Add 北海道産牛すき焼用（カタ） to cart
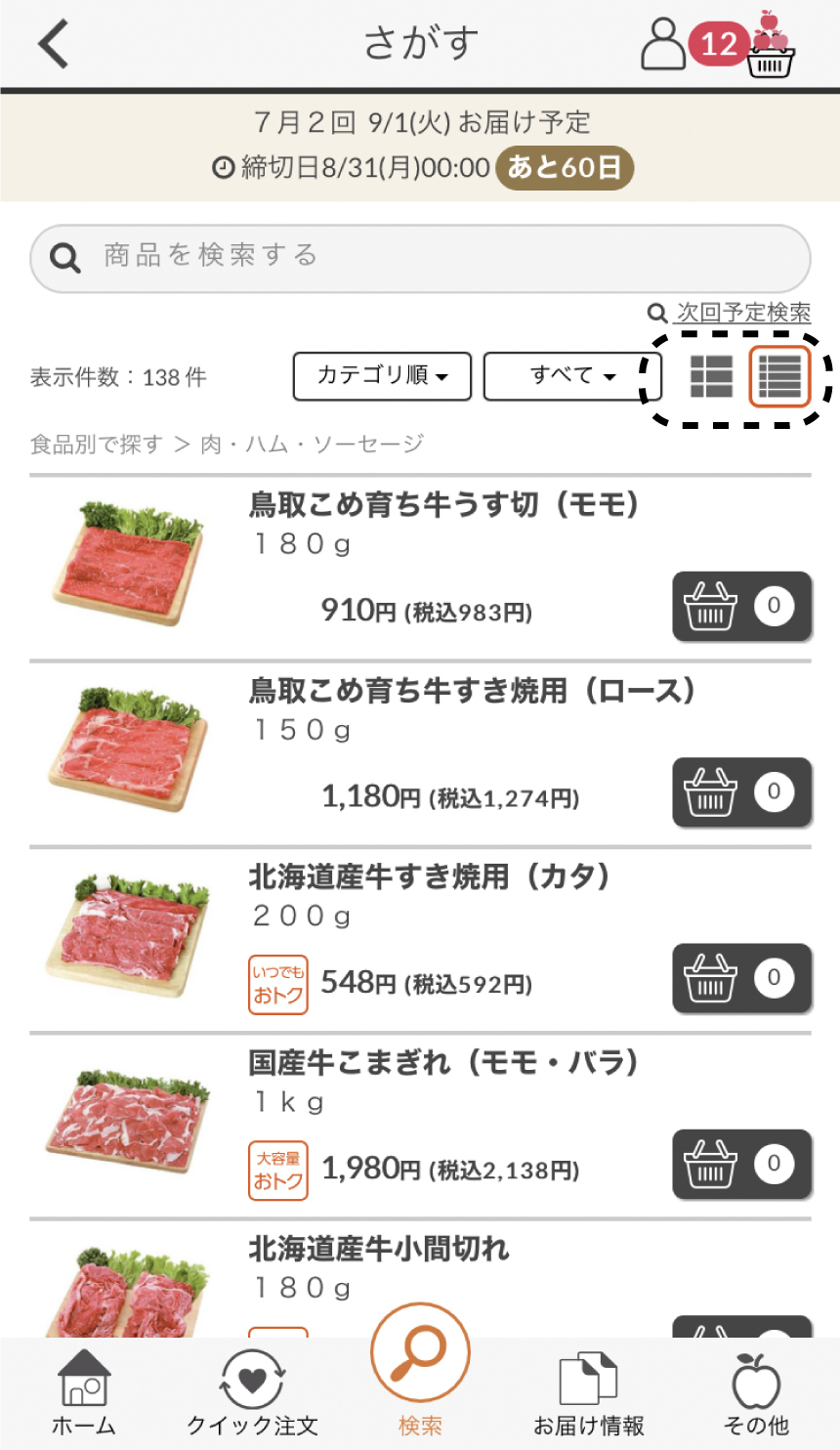 (x=742, y=978)
